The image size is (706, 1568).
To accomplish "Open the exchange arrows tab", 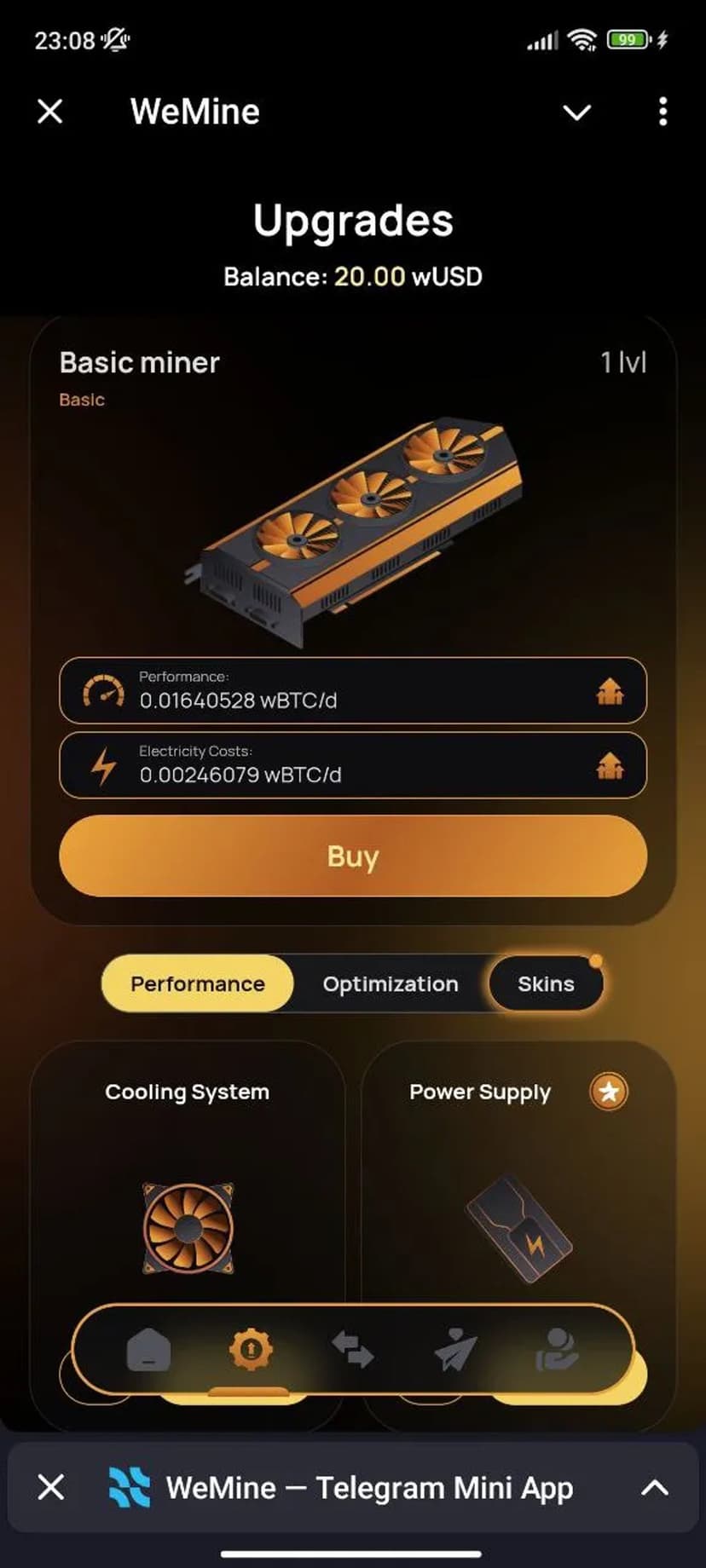I will [352, 1350].
